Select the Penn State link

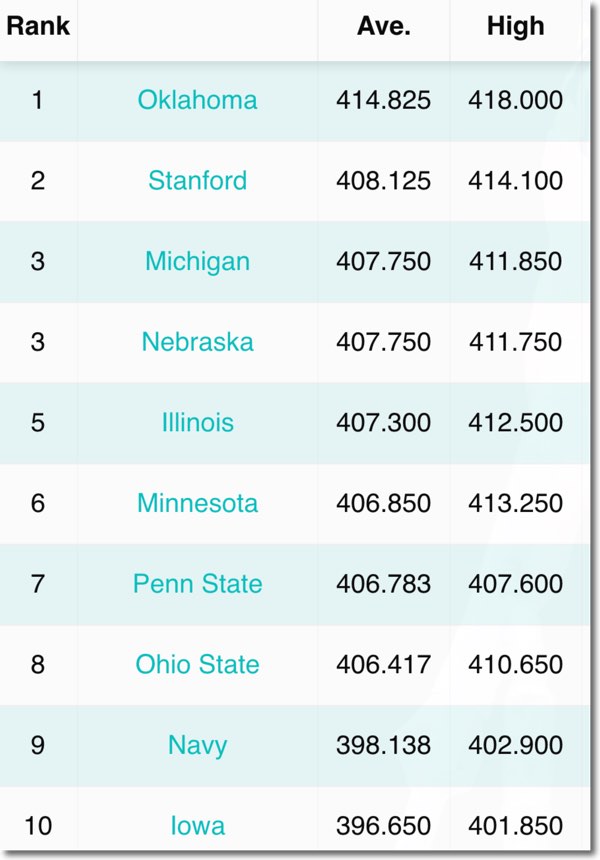tap(197, 584)
